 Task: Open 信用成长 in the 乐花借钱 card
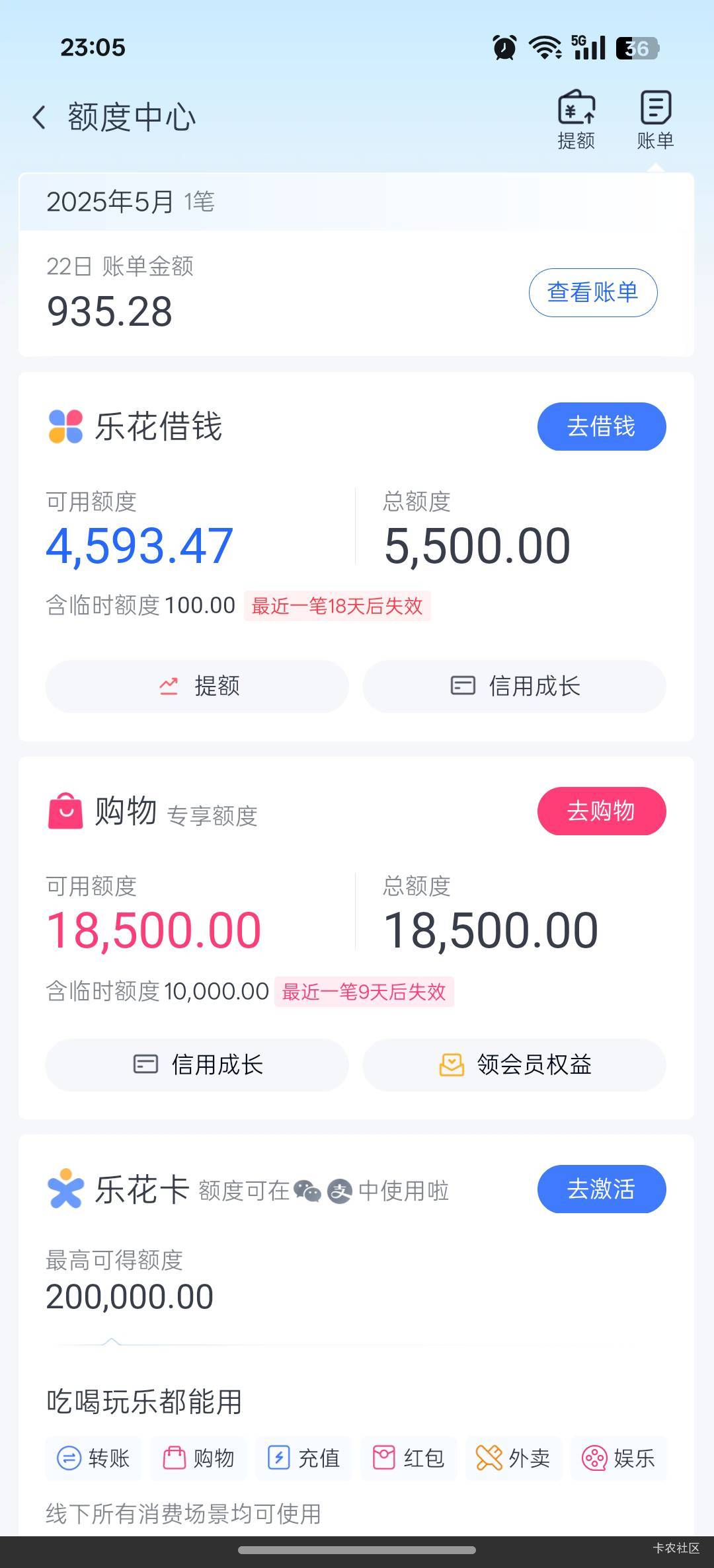pos(514,686)
